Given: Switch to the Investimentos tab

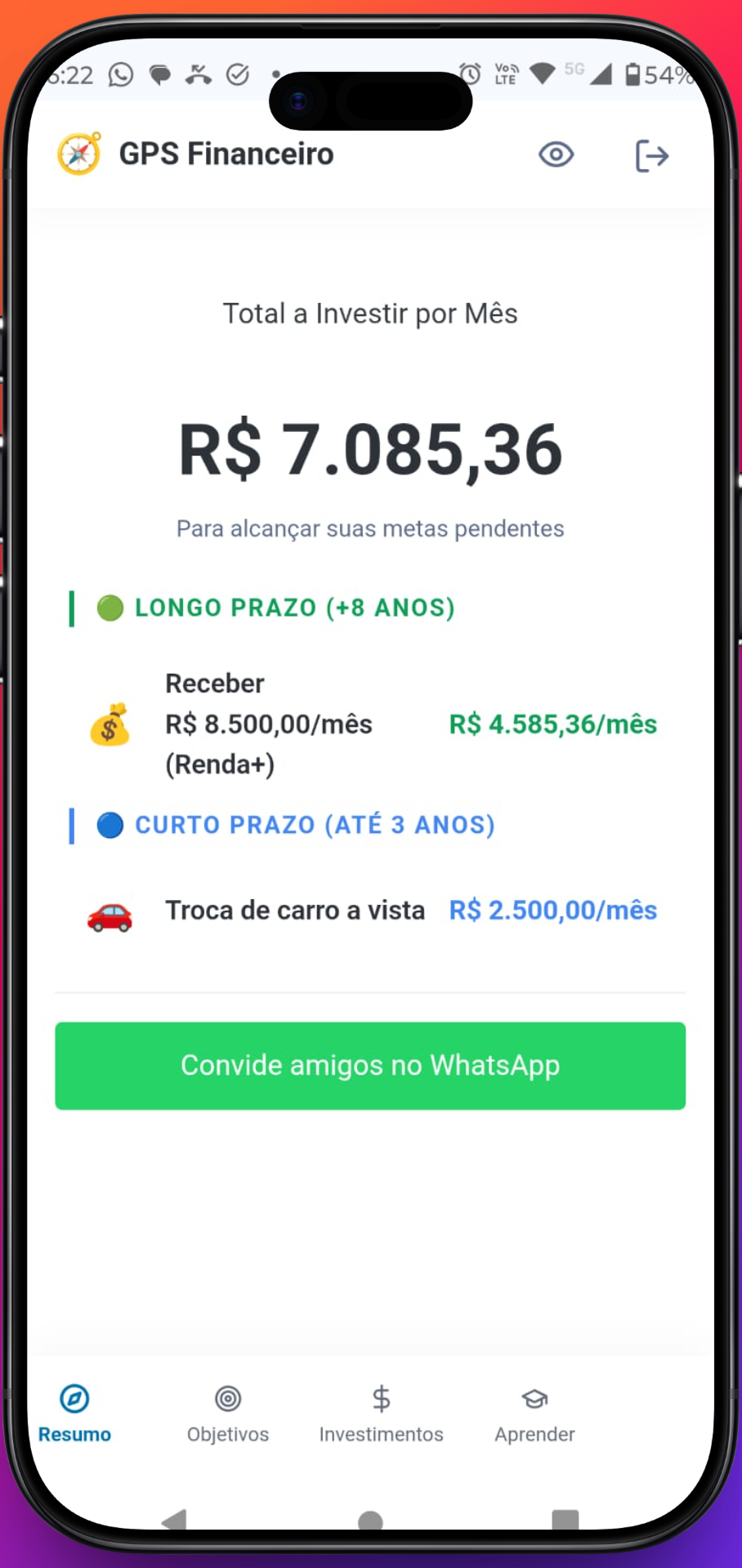Looking at the screenshot, I should (381, 1417).
